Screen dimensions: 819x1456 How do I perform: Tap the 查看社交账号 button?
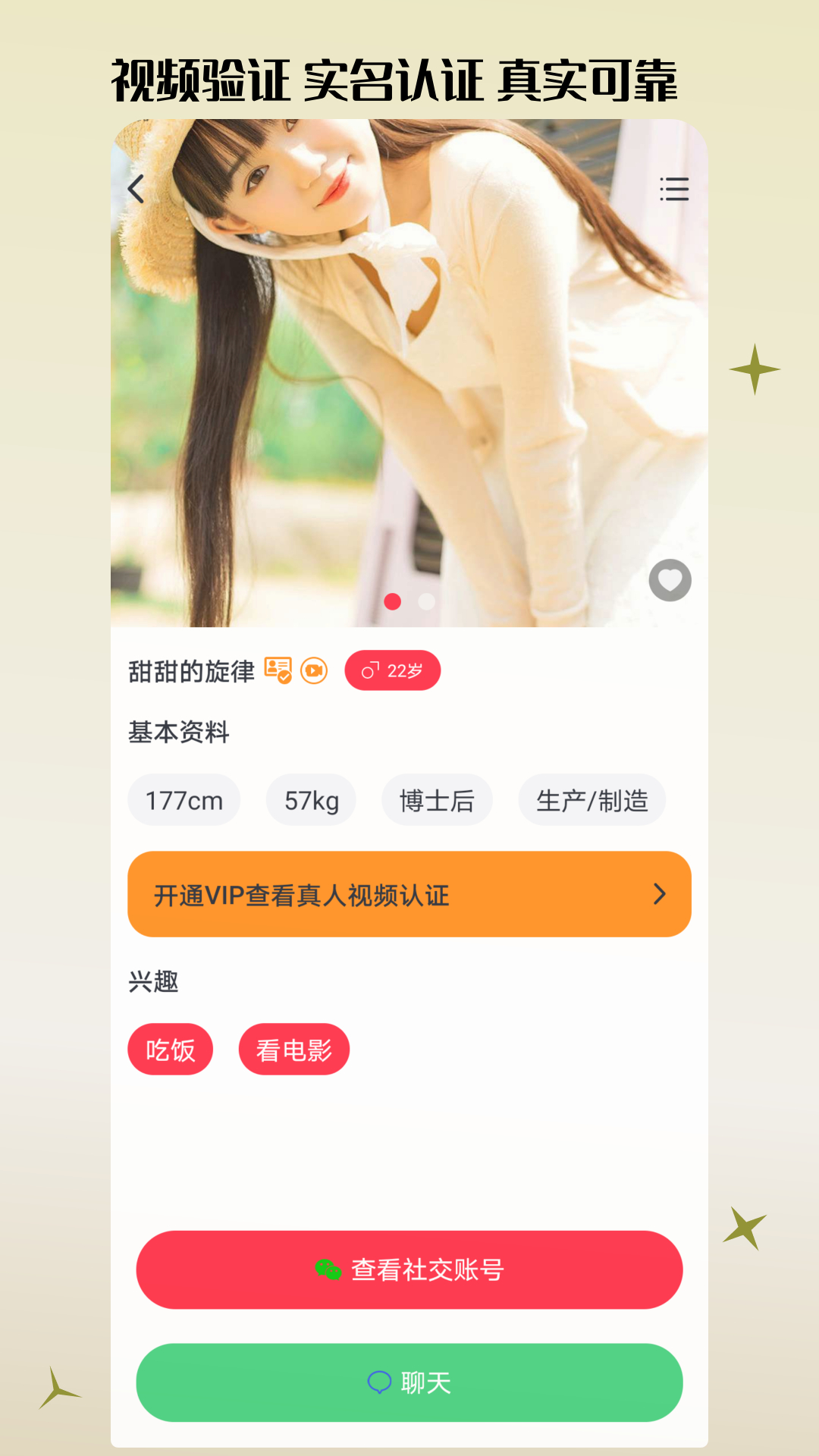pyautogui.click(x=409, y=1270)
